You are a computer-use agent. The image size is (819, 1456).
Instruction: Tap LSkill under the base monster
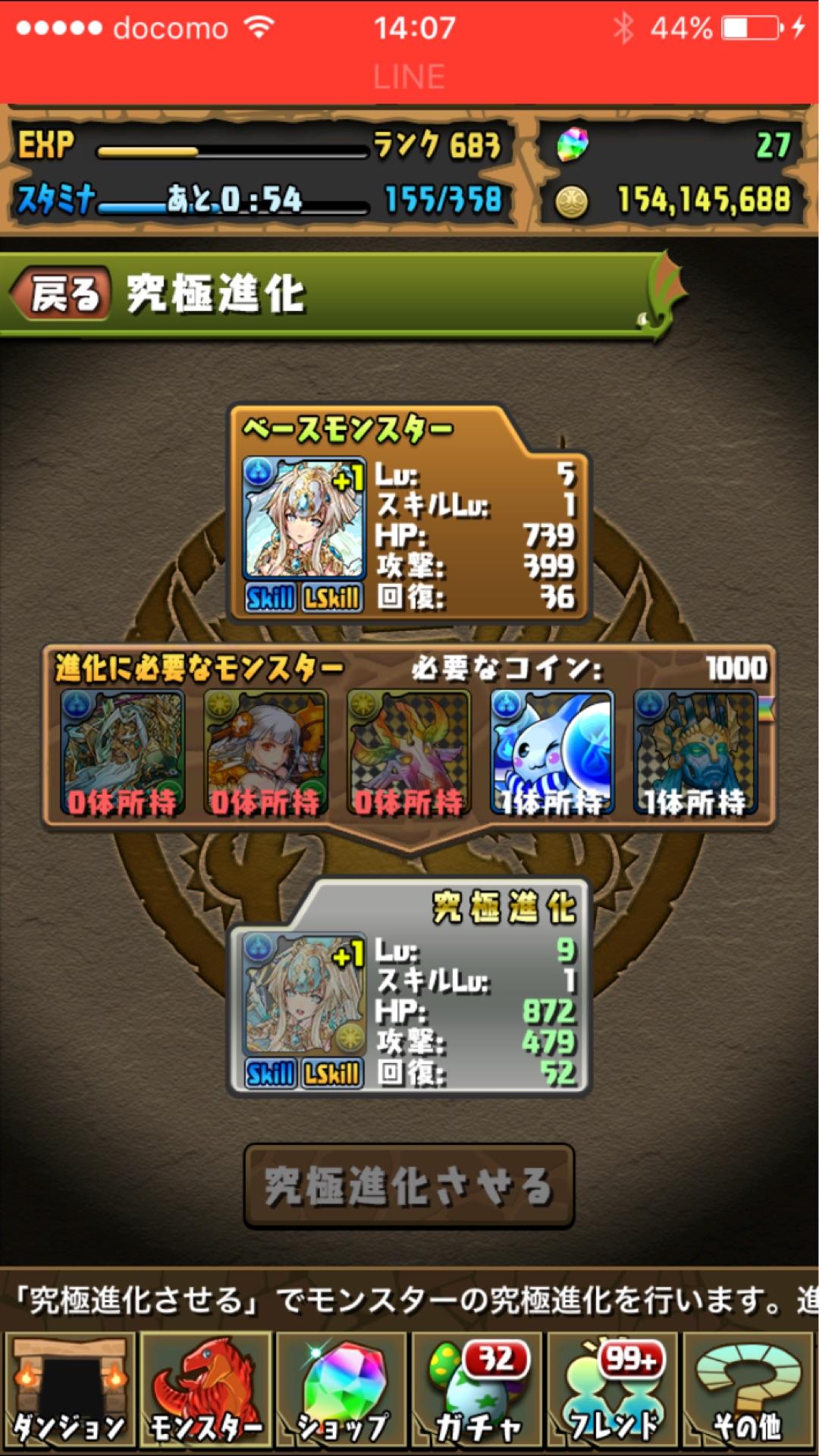tap(332, 598)
